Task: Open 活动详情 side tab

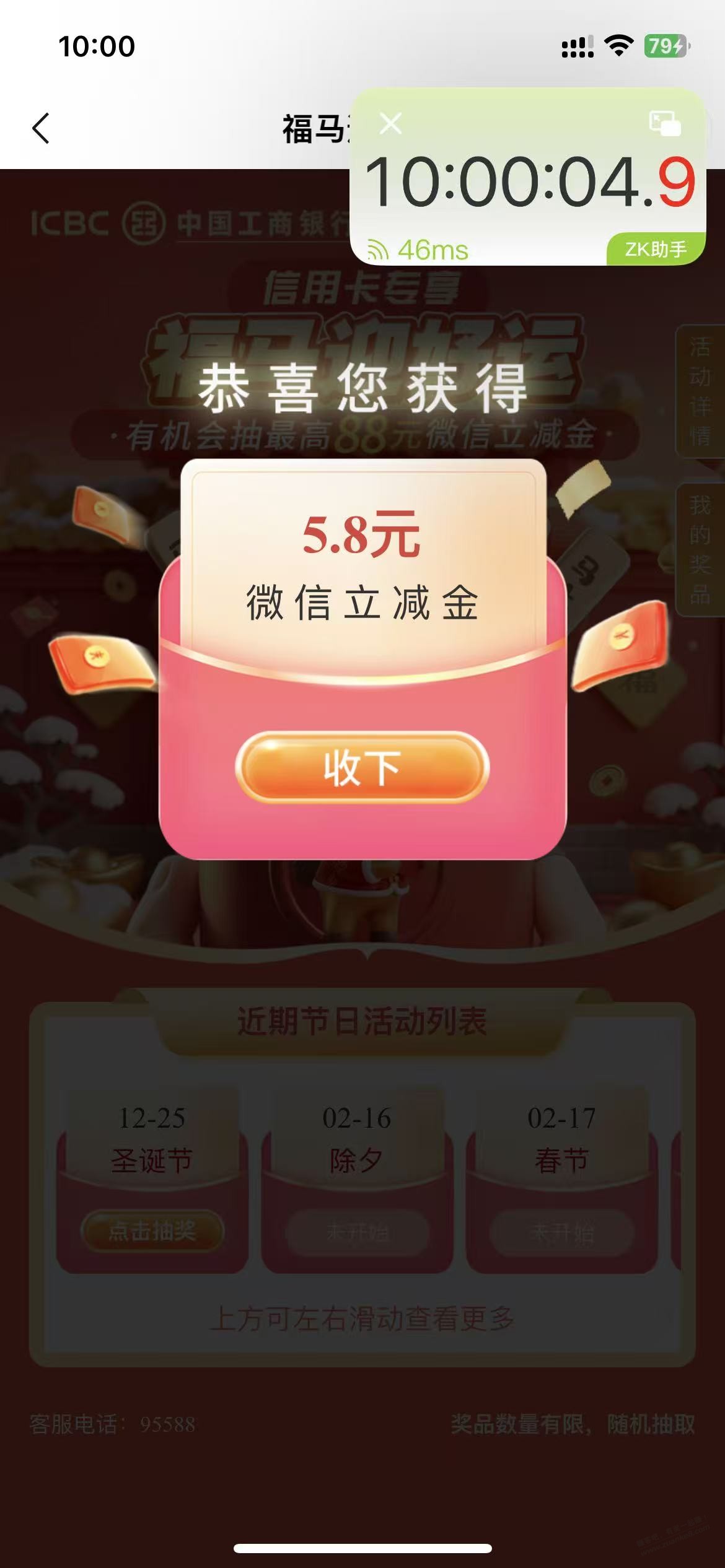Action: (700, 391)
